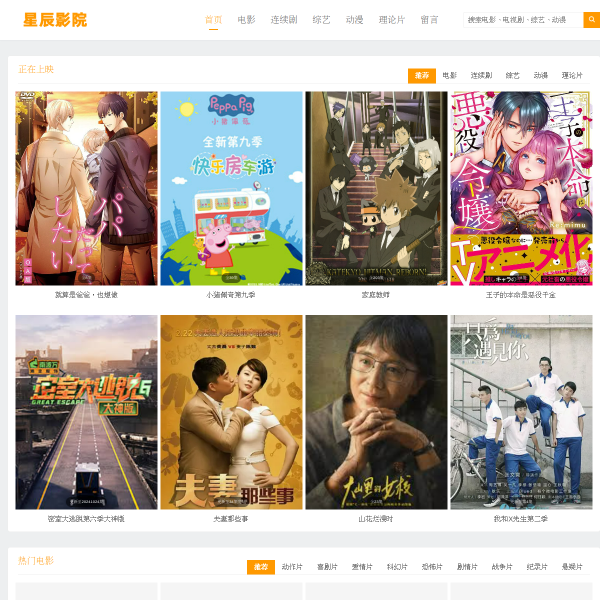This screenshot has height=600, width=600.
Task: Open the 密室大逃脱第六季大神版 card
Action: pyautogui.click(x=86, y=412)
